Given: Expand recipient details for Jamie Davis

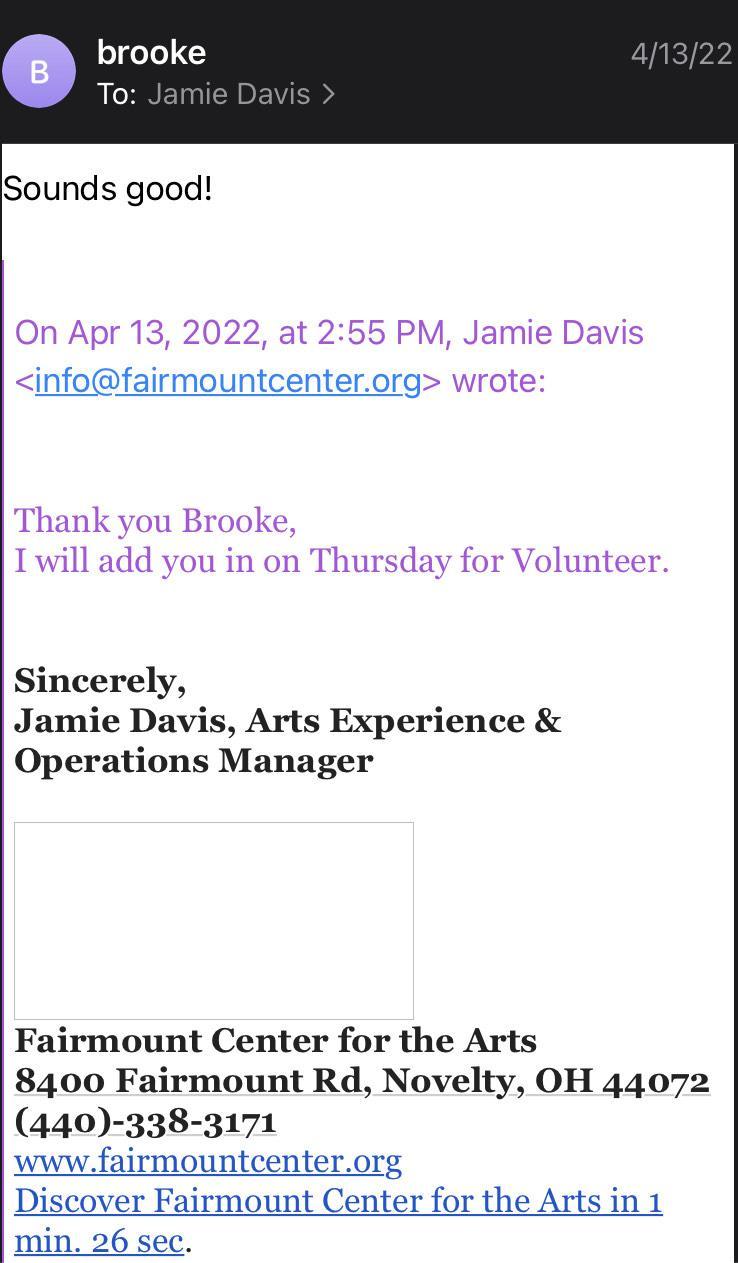Looking at the screenshot, I should coord(240,94).
